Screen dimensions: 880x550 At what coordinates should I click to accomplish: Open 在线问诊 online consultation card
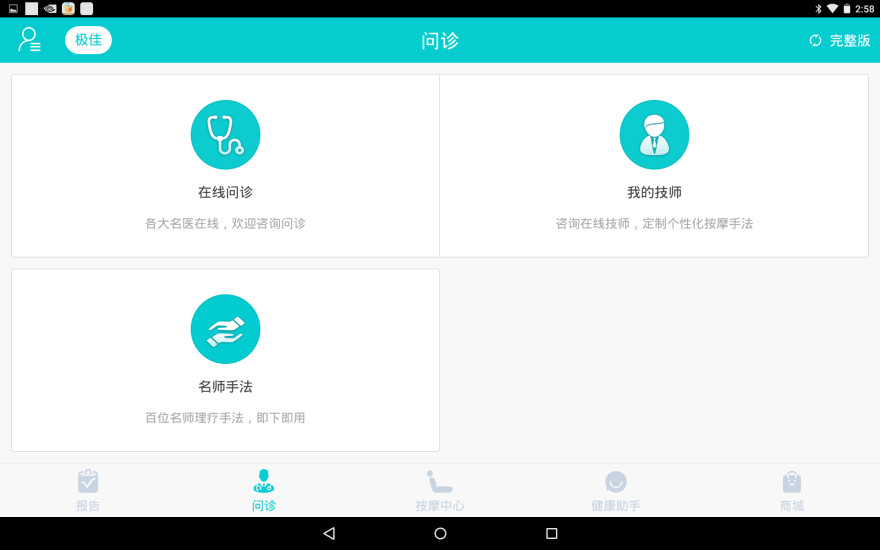[x=225, y=165]
